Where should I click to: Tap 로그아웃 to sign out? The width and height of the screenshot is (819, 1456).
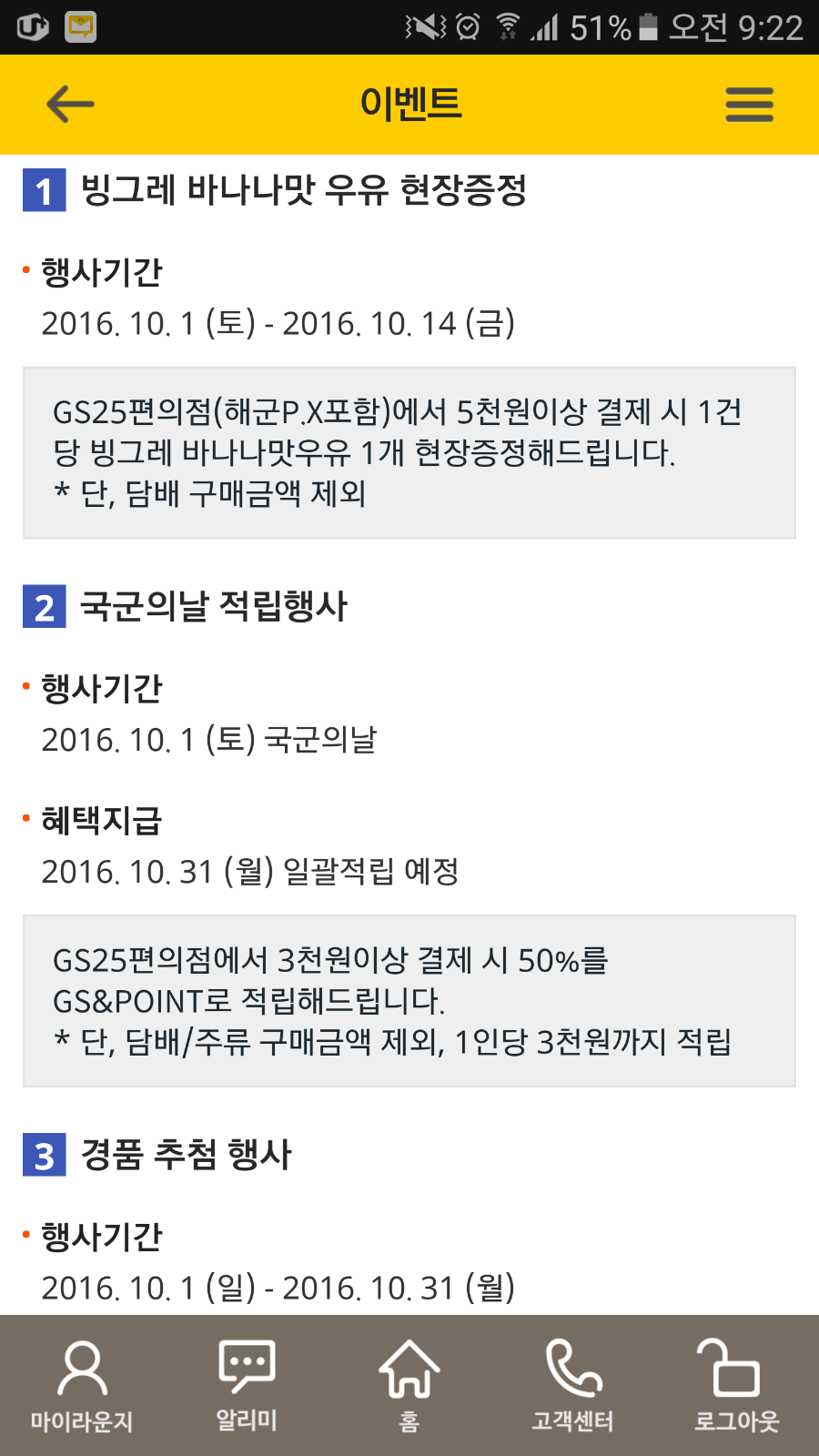(737, 1385)
